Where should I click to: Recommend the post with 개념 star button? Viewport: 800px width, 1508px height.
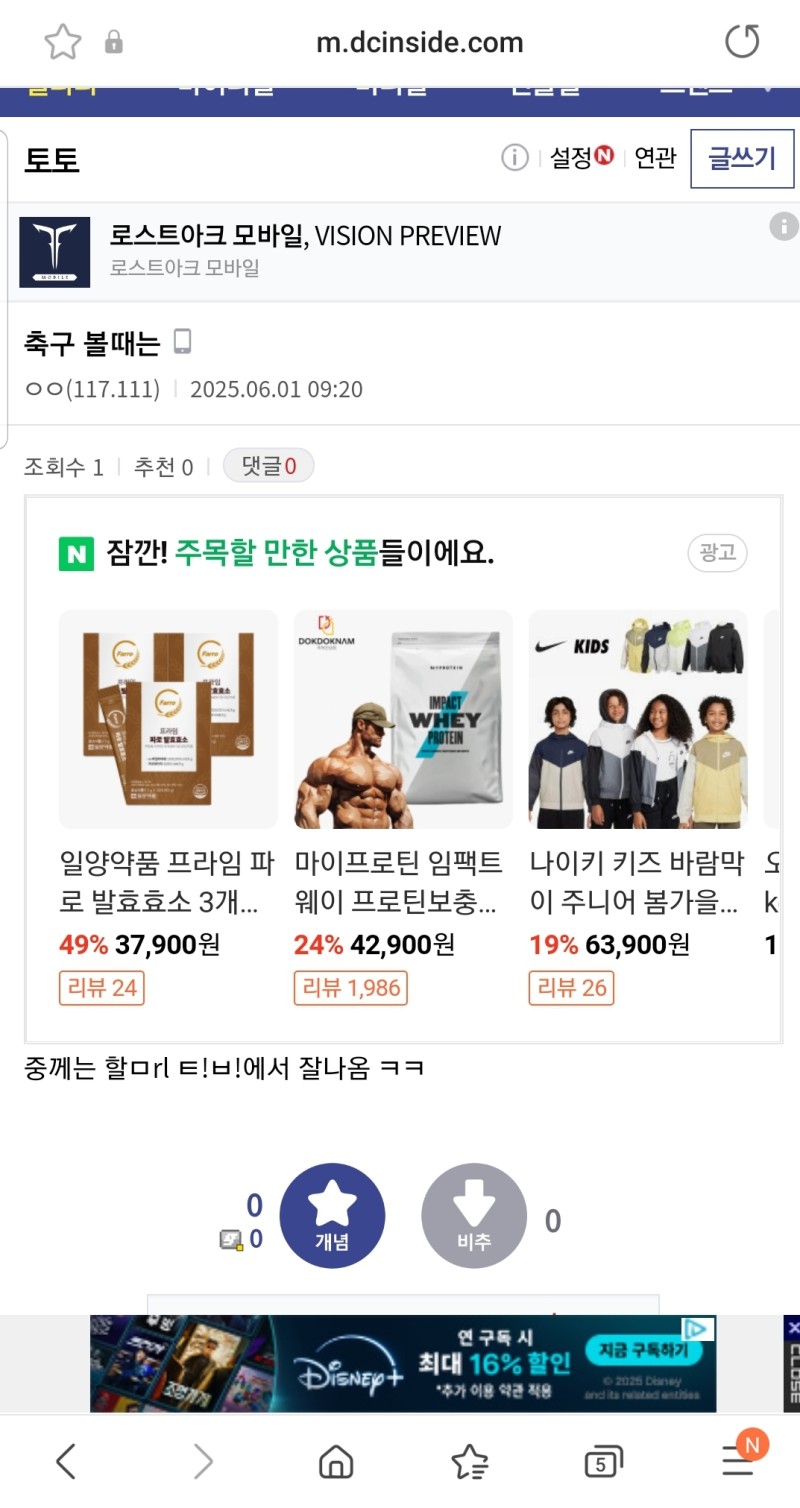332,1216
